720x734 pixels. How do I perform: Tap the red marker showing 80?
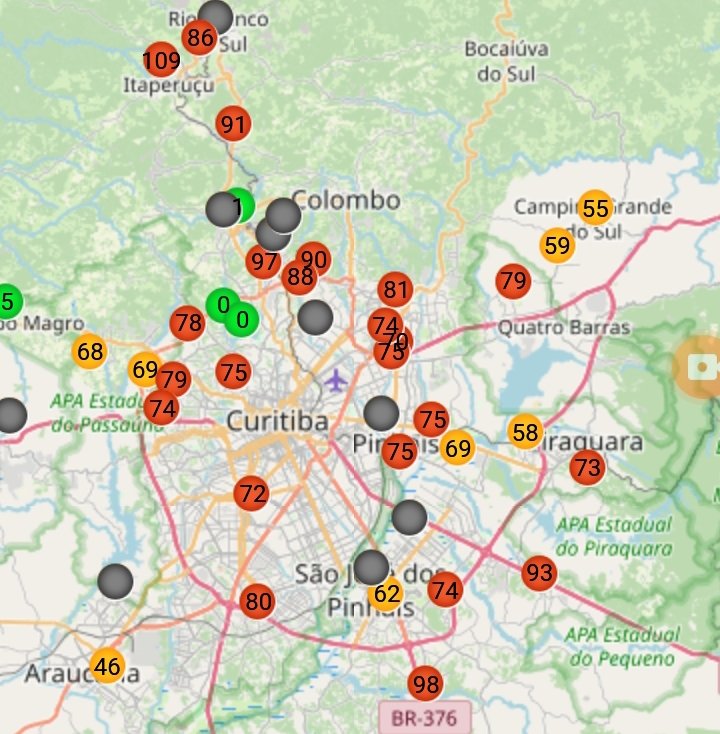pyautogui.click(x=258, y=601)
